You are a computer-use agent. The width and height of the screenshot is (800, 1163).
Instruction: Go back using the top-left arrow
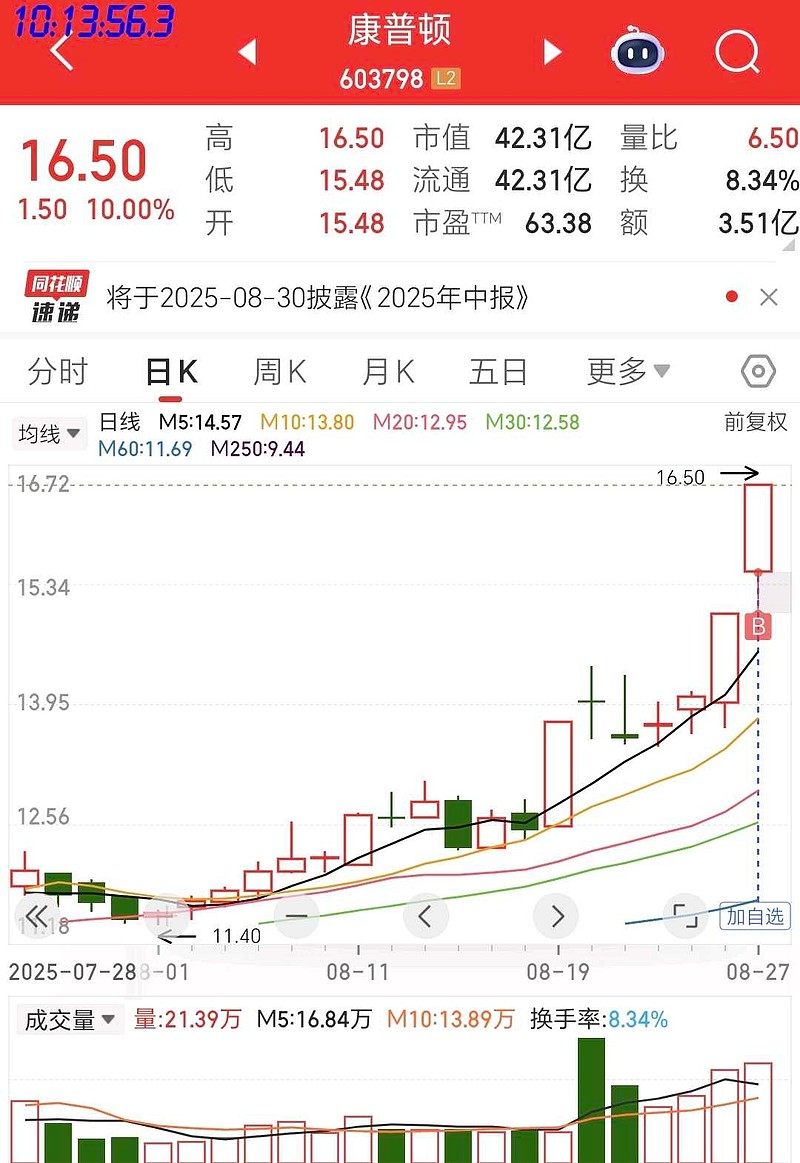pos(61,53)
